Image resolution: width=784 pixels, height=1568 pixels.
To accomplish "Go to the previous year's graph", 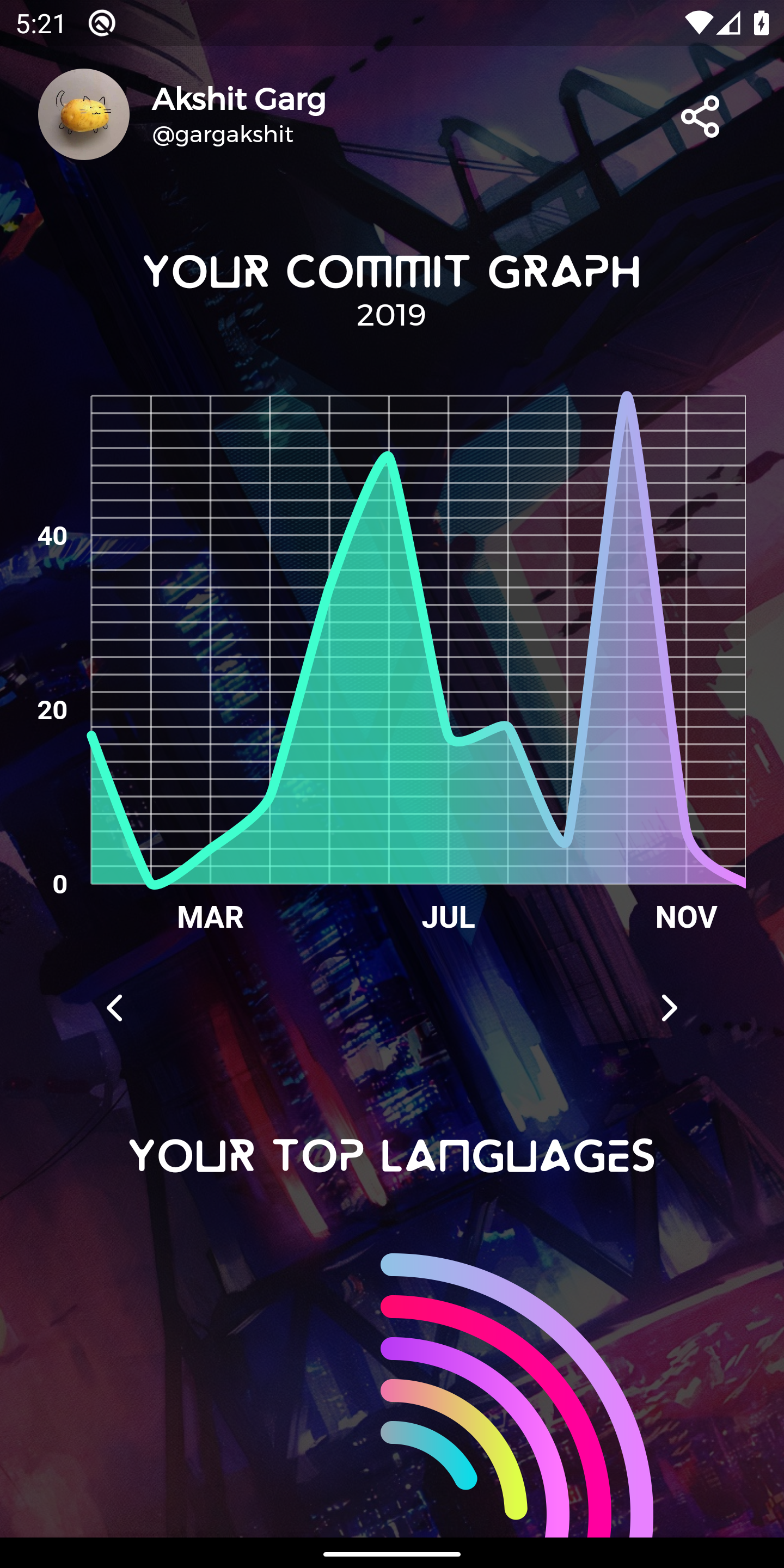I will pos(114,1009).
